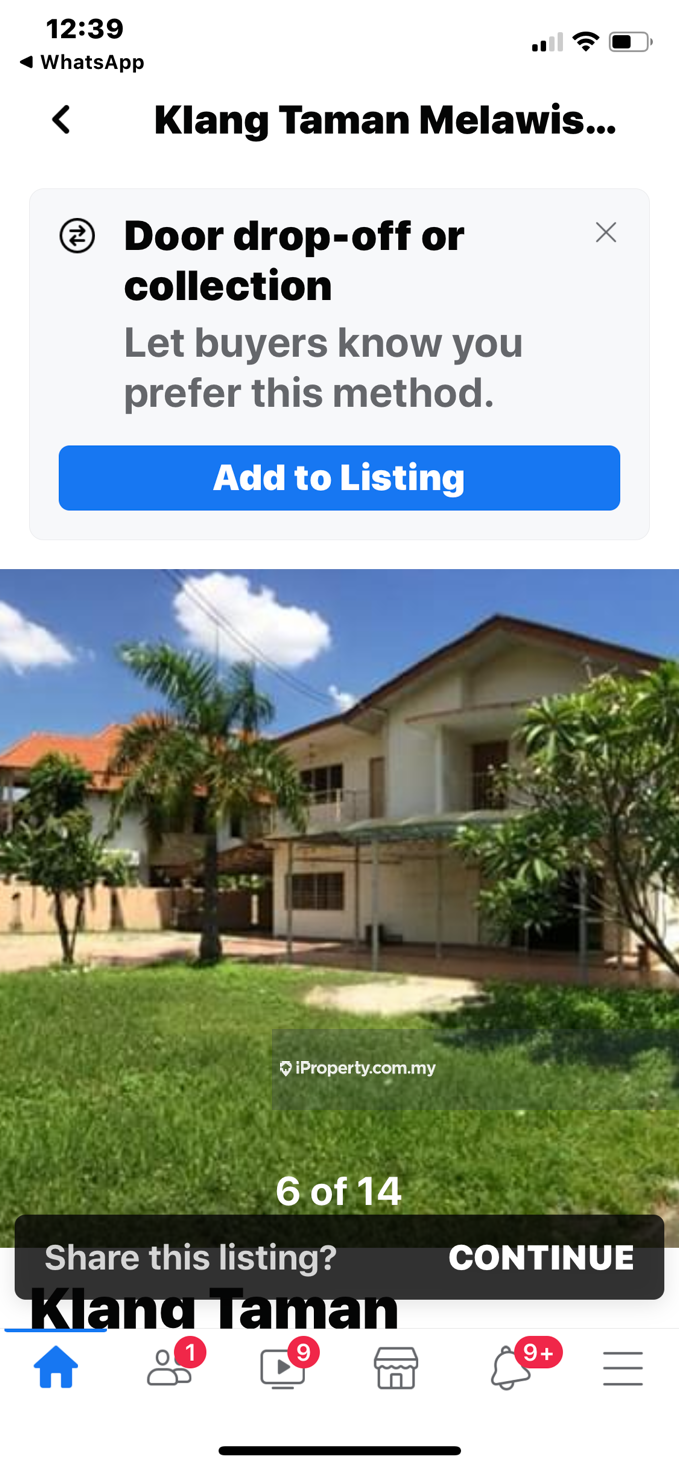Switch to the Home feed tab
The image size is (679, 1470).
click(x=56, y=1367)
